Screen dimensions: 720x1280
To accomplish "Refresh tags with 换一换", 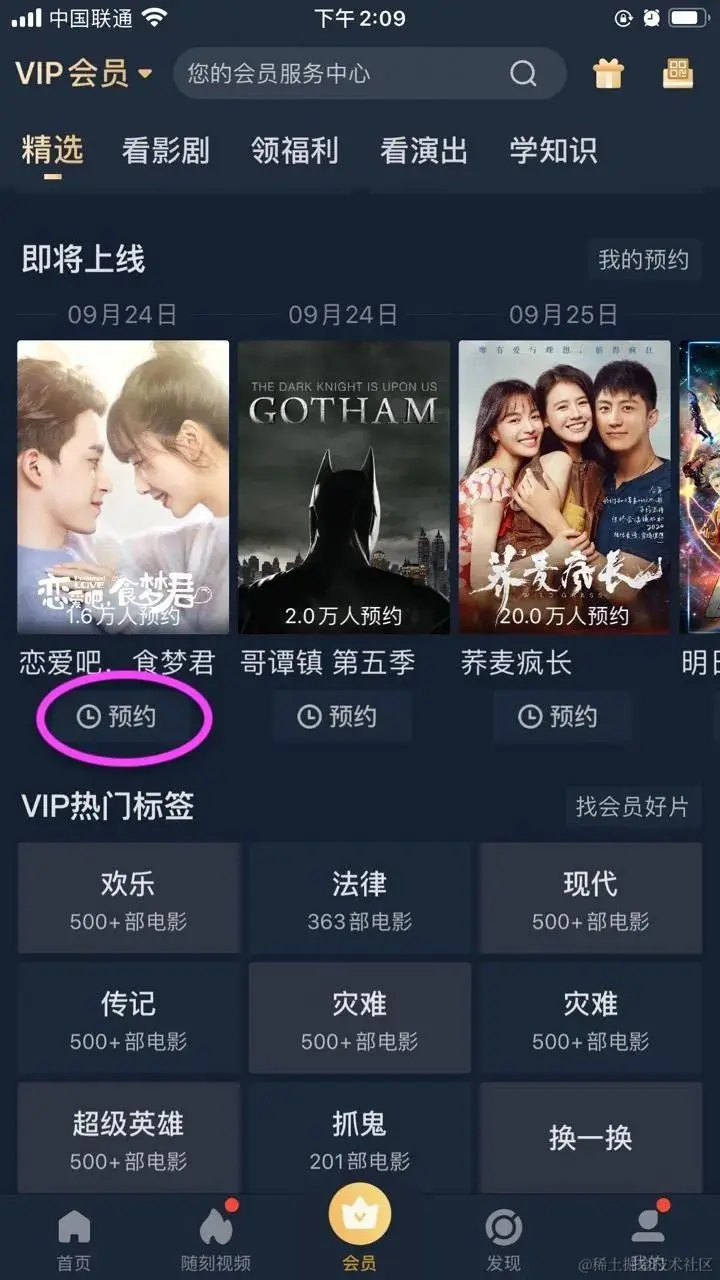I will click(590, 1138).
